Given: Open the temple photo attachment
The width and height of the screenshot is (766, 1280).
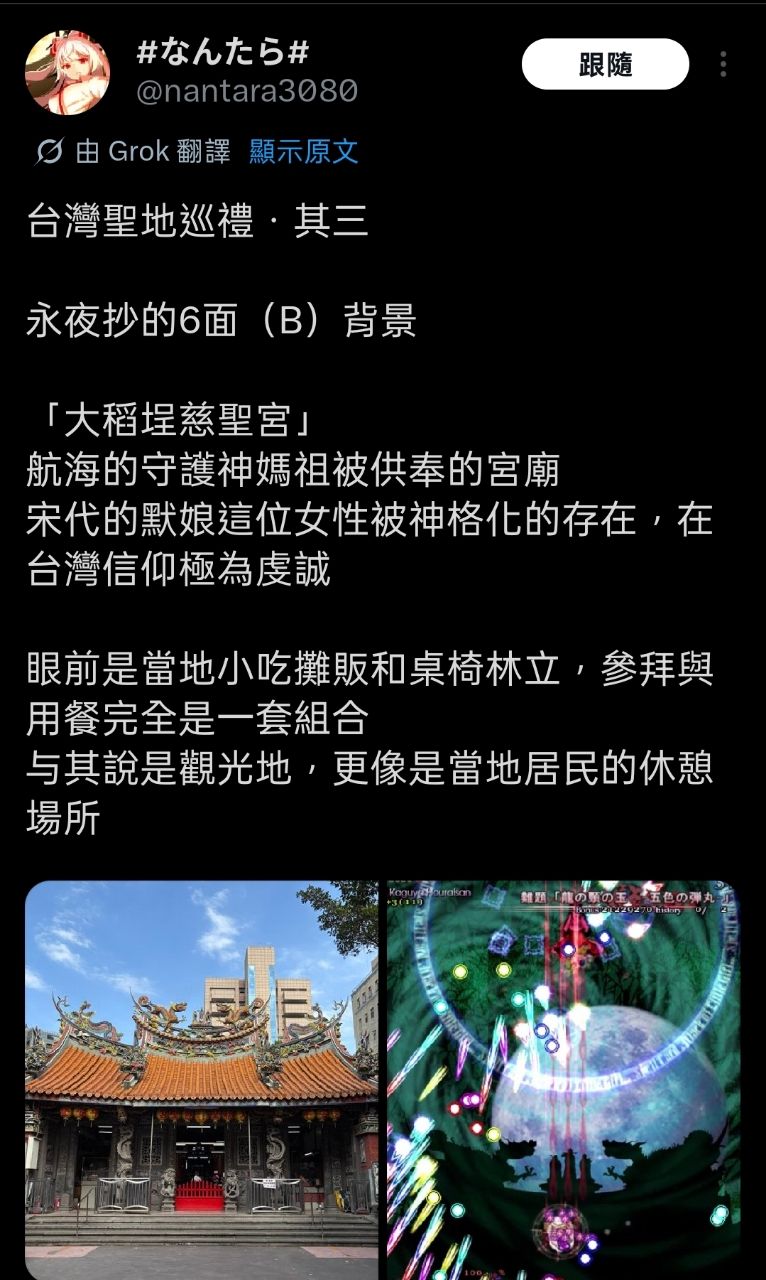Looking at the screenshot, I should (x=201, y=1080).
